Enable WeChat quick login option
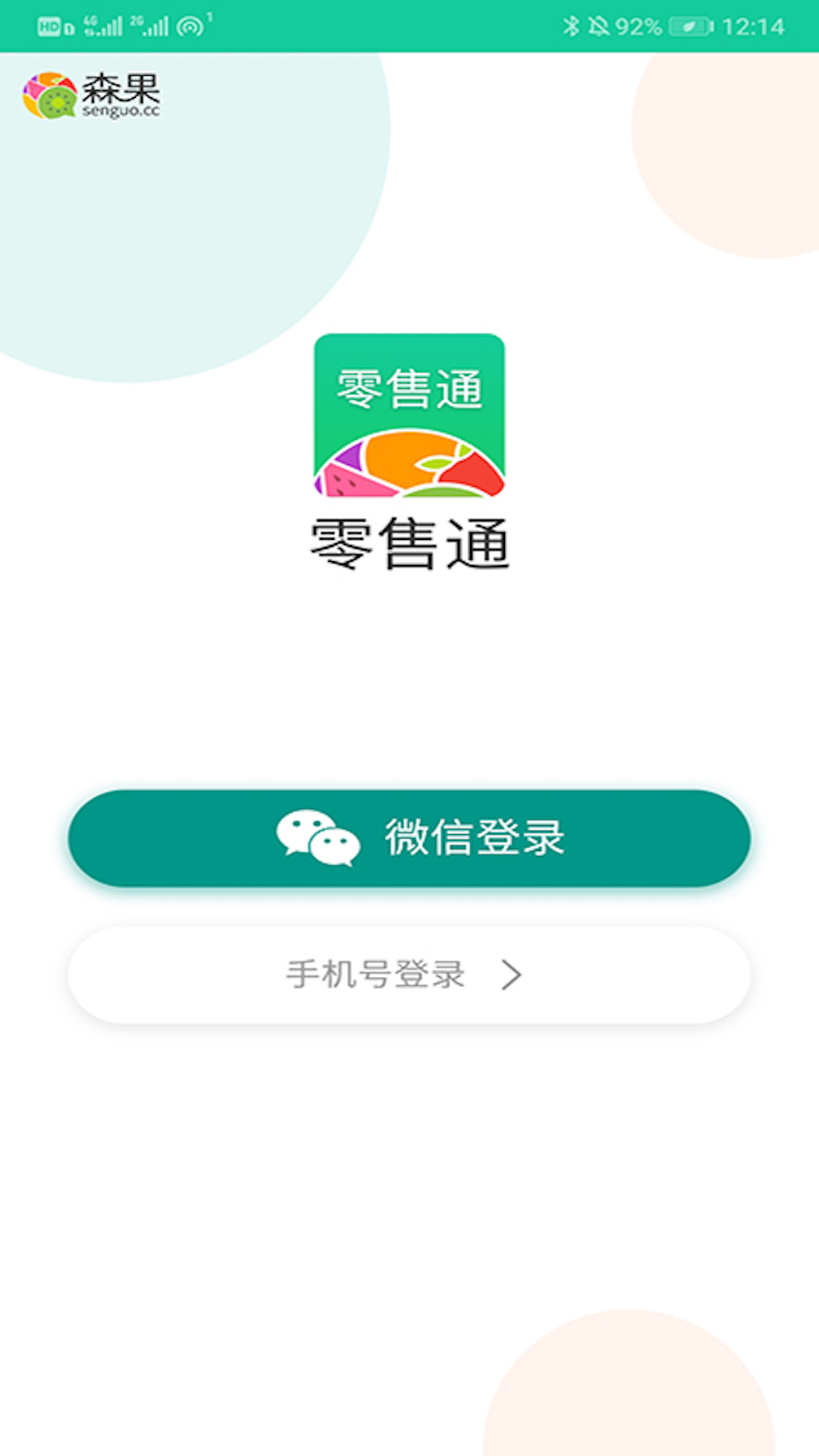Viewport: 819px width, 1456px height. click(409, 839)
